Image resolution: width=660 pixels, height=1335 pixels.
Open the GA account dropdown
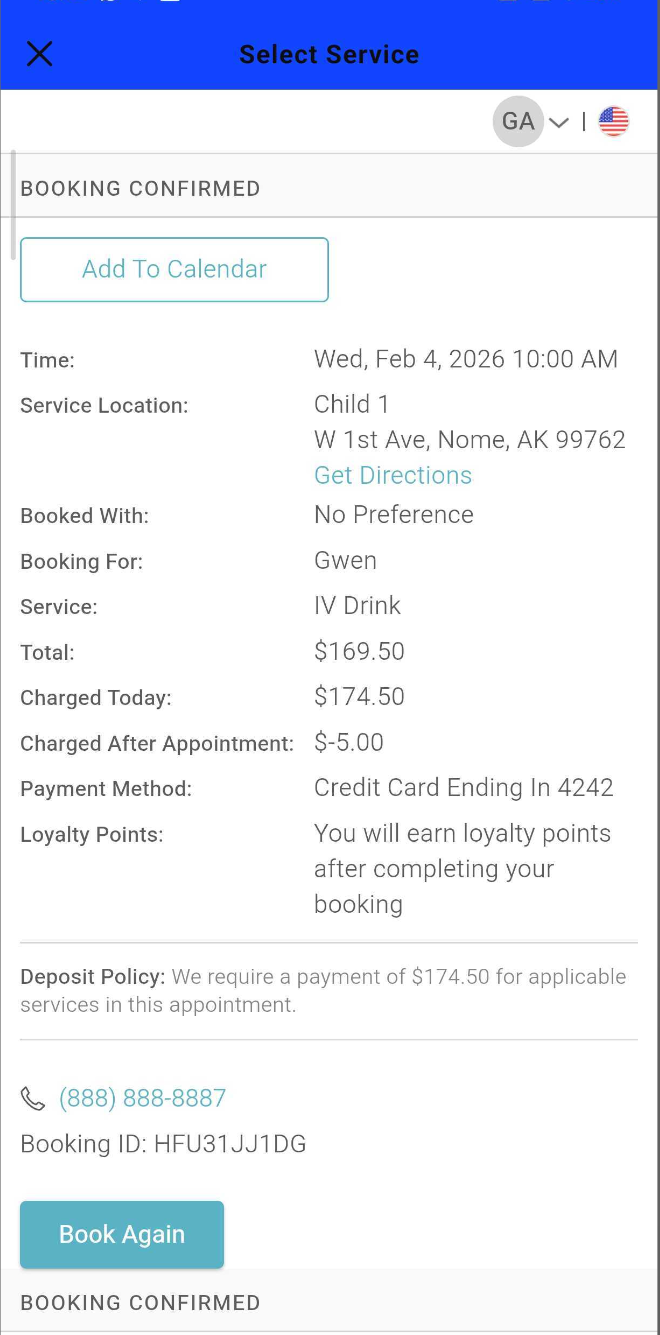[531, 122]
